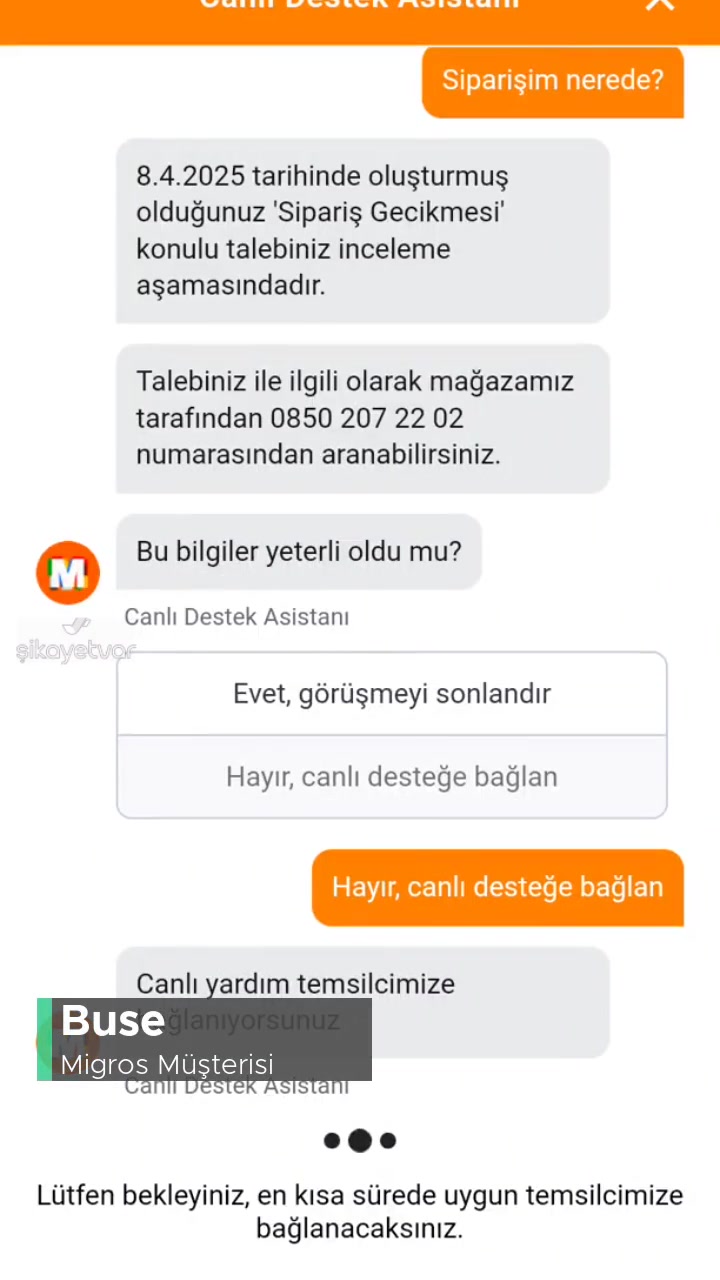Screen dimensions: 720x1280
Task: Click the middle dot of the loading indicator
Action: click(x=359, y=1140)
